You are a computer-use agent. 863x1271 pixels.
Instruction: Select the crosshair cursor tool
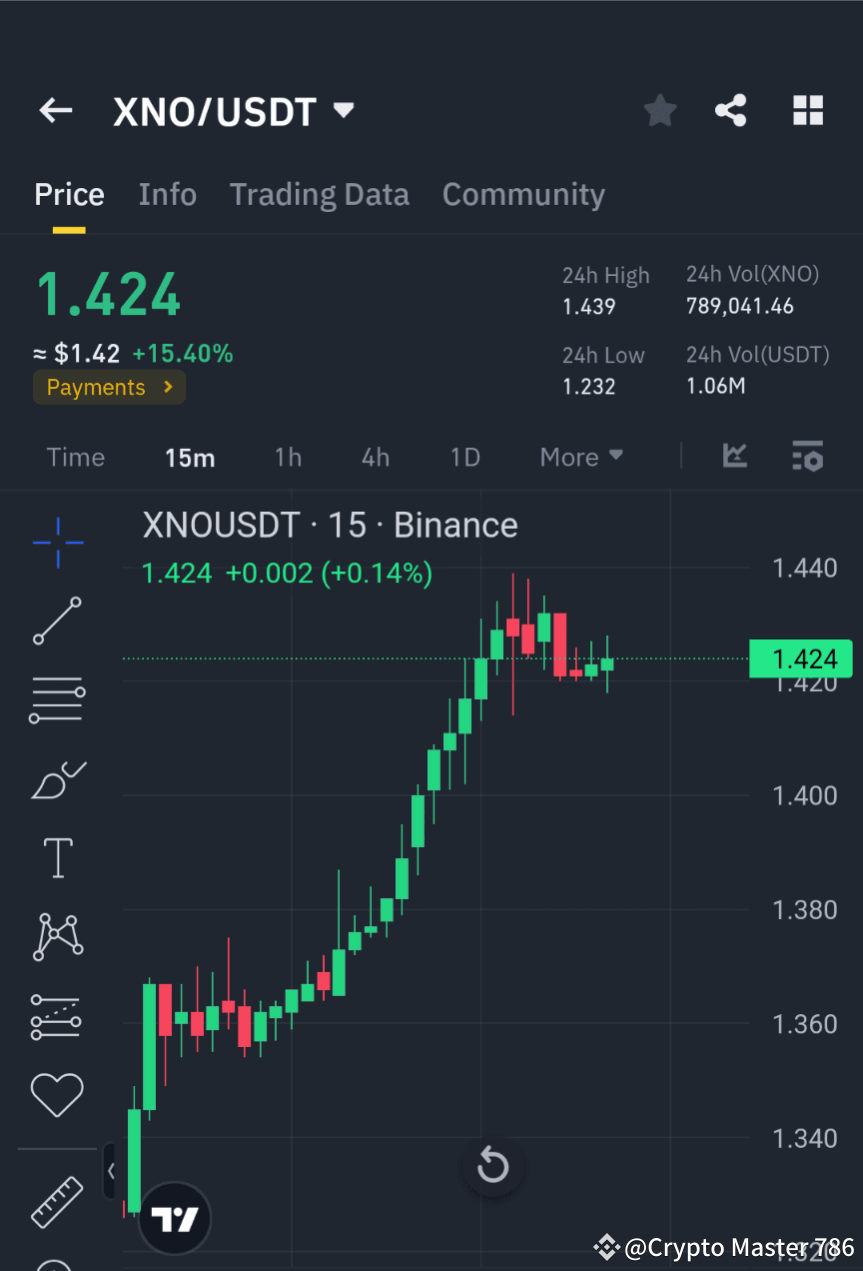(57, 543)
